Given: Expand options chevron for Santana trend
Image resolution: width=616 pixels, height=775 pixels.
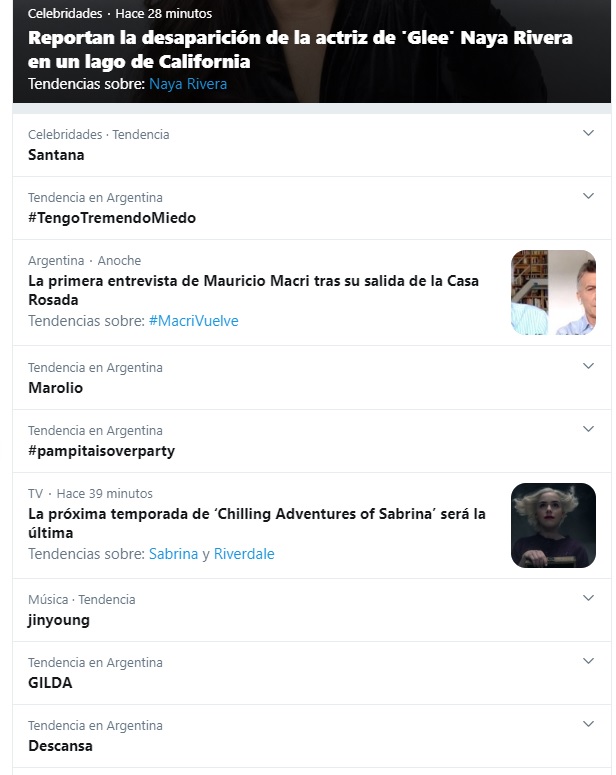Looking at the screenshot, I should 588,133.
